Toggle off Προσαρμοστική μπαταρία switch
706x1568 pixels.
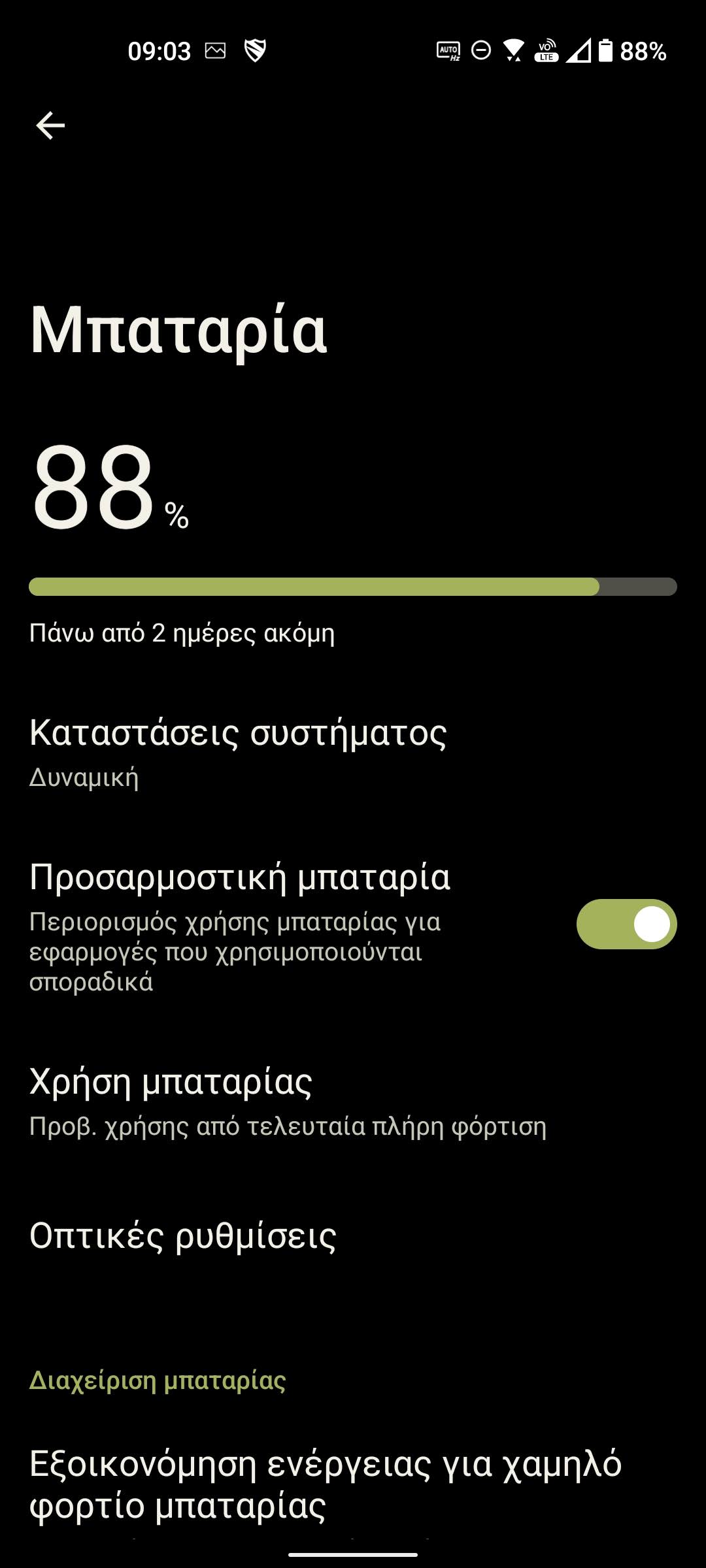(x=626, y=924)
